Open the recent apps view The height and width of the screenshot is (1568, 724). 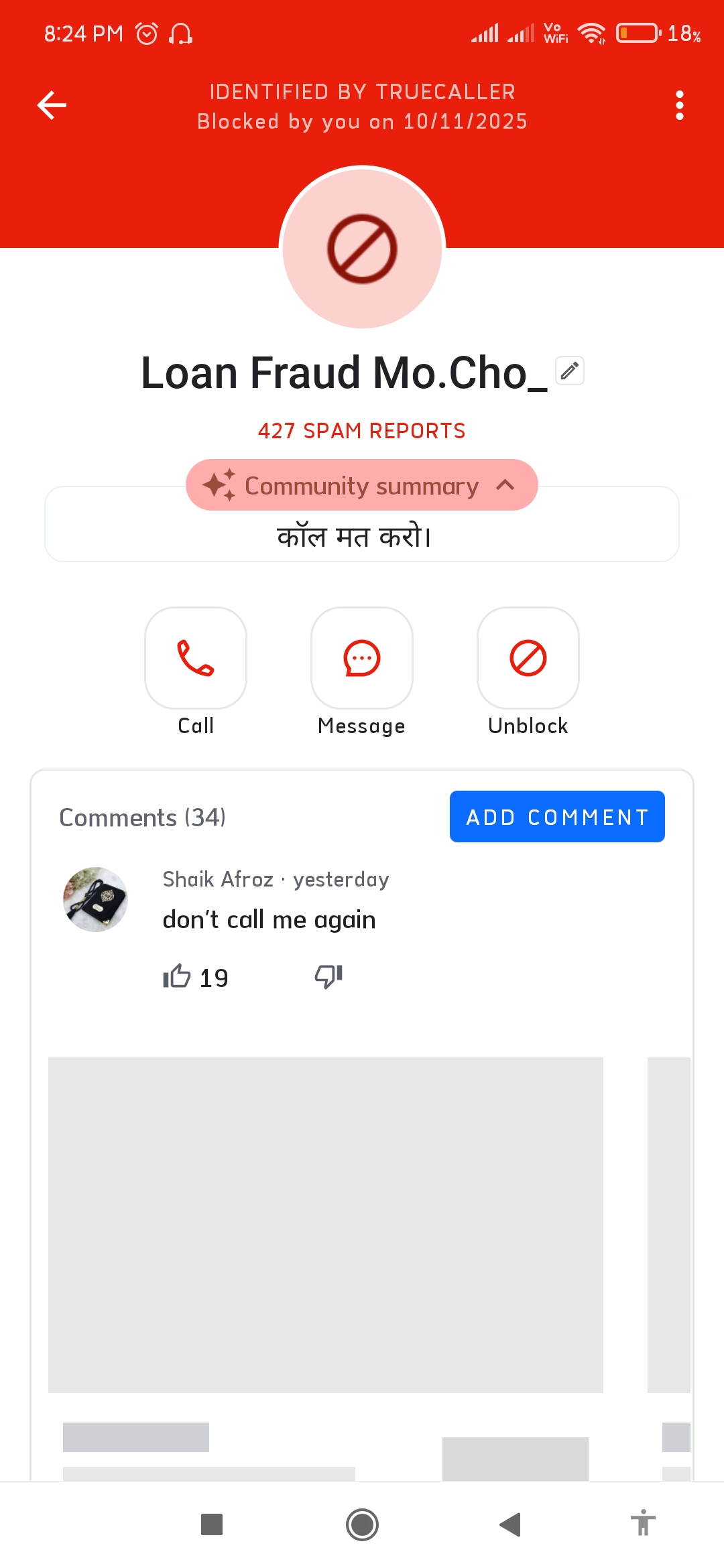click(212, 1524)
